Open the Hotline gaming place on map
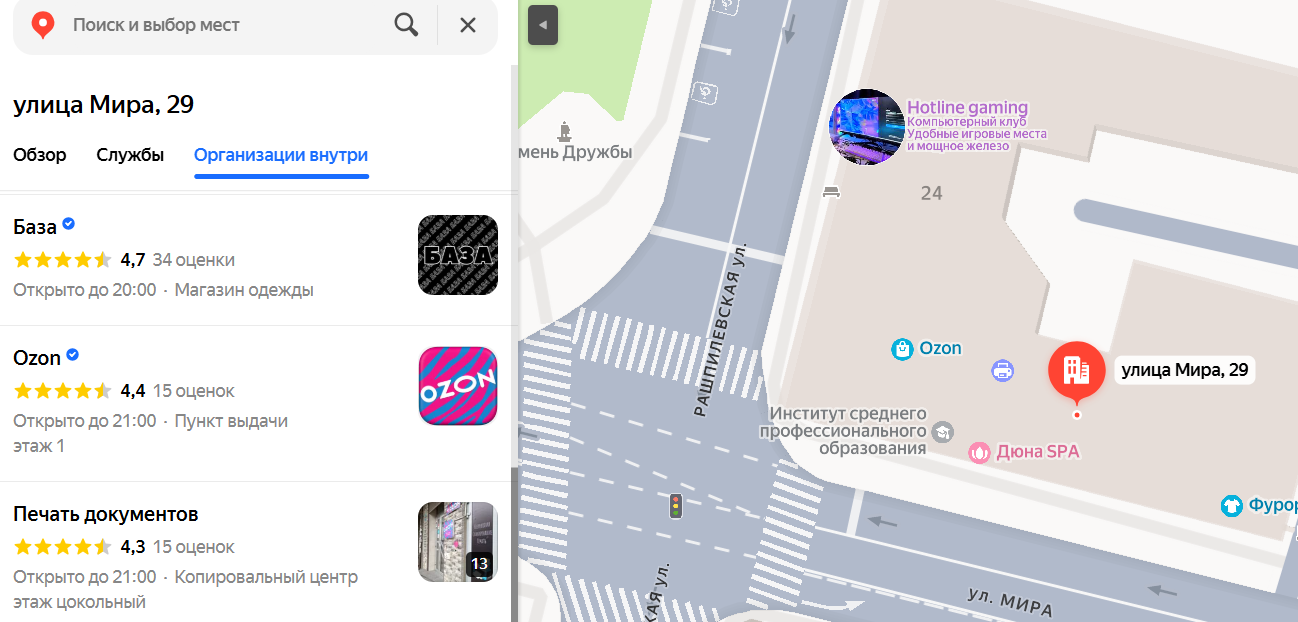This screenshot has height=622, width=1298. pyautogui.click(x=867, y=127)
